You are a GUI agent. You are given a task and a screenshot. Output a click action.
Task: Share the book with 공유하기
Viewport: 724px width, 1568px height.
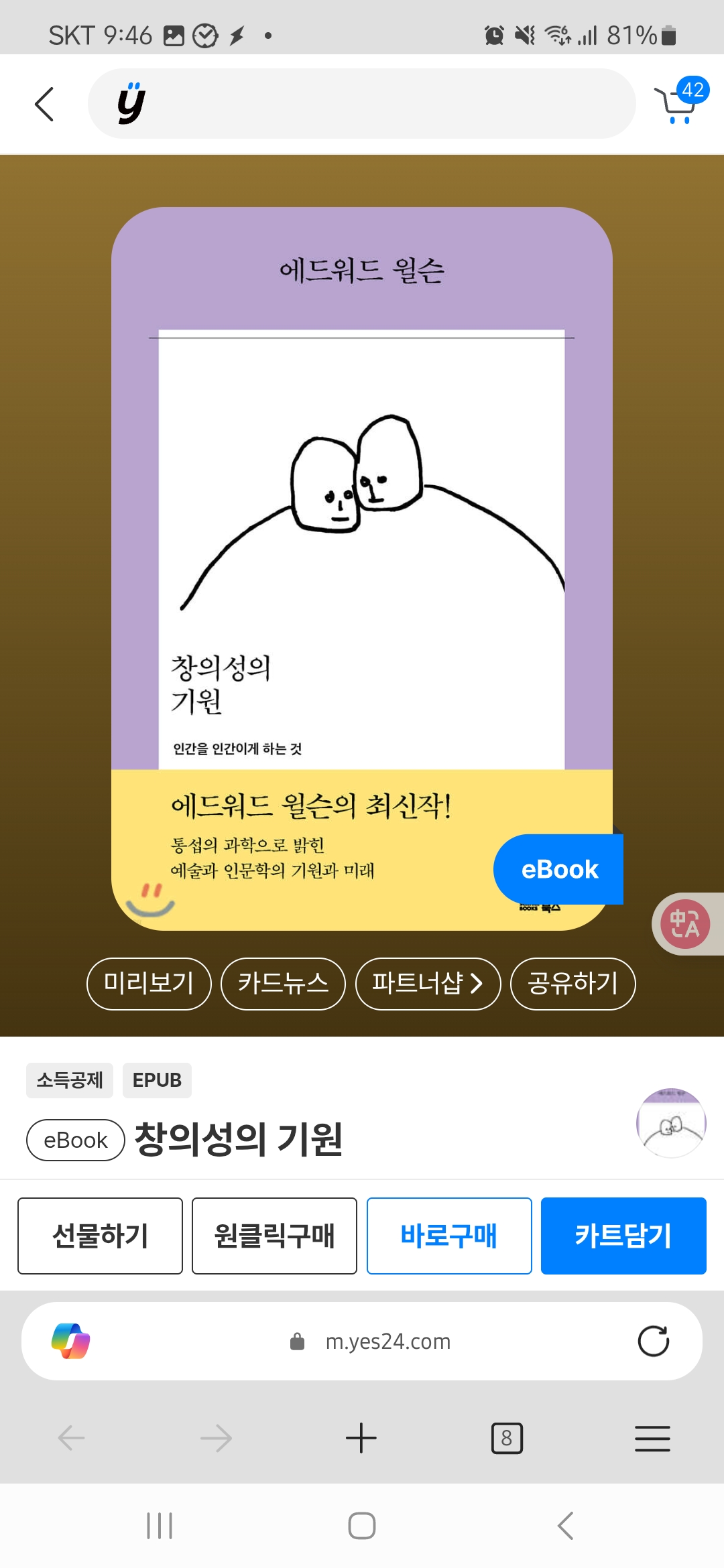572,983
